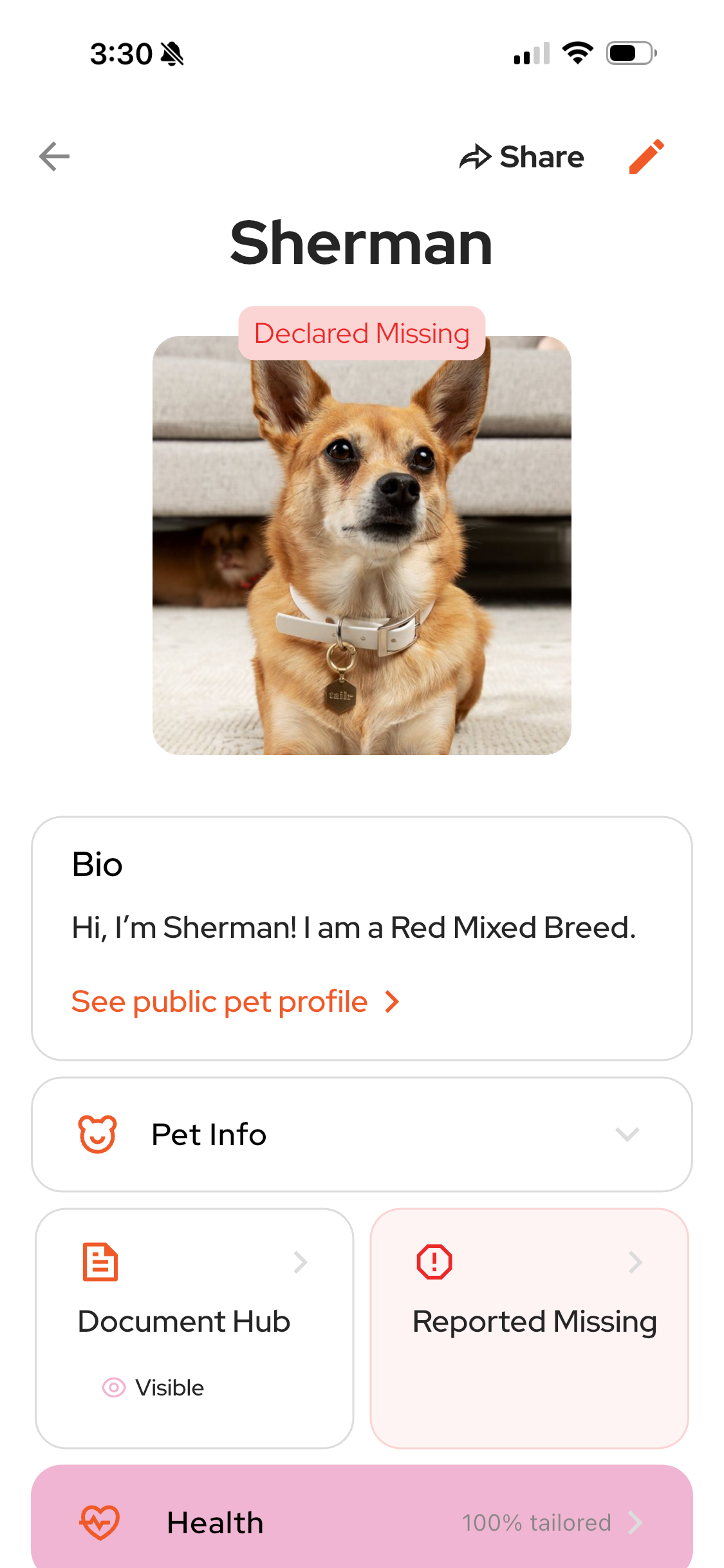The height and width of the screenshot is (1568, 724).
Task: Click the Visible eye icon
Action: coord(116,1388)
